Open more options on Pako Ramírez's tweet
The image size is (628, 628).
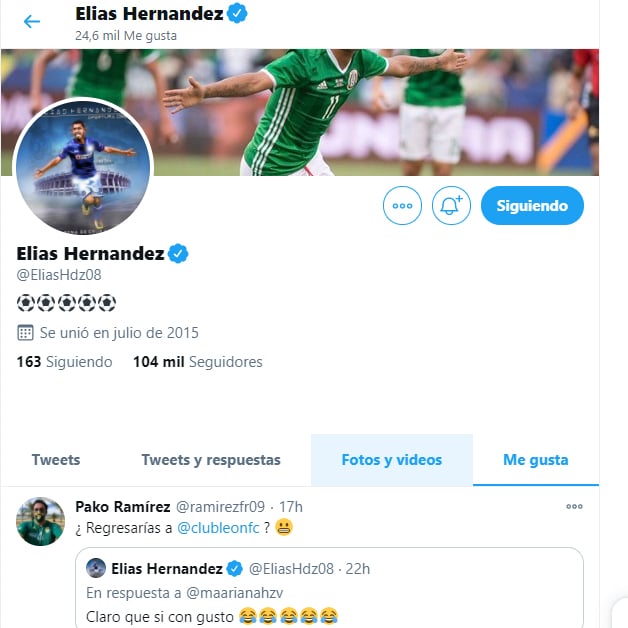click(574, 507)
